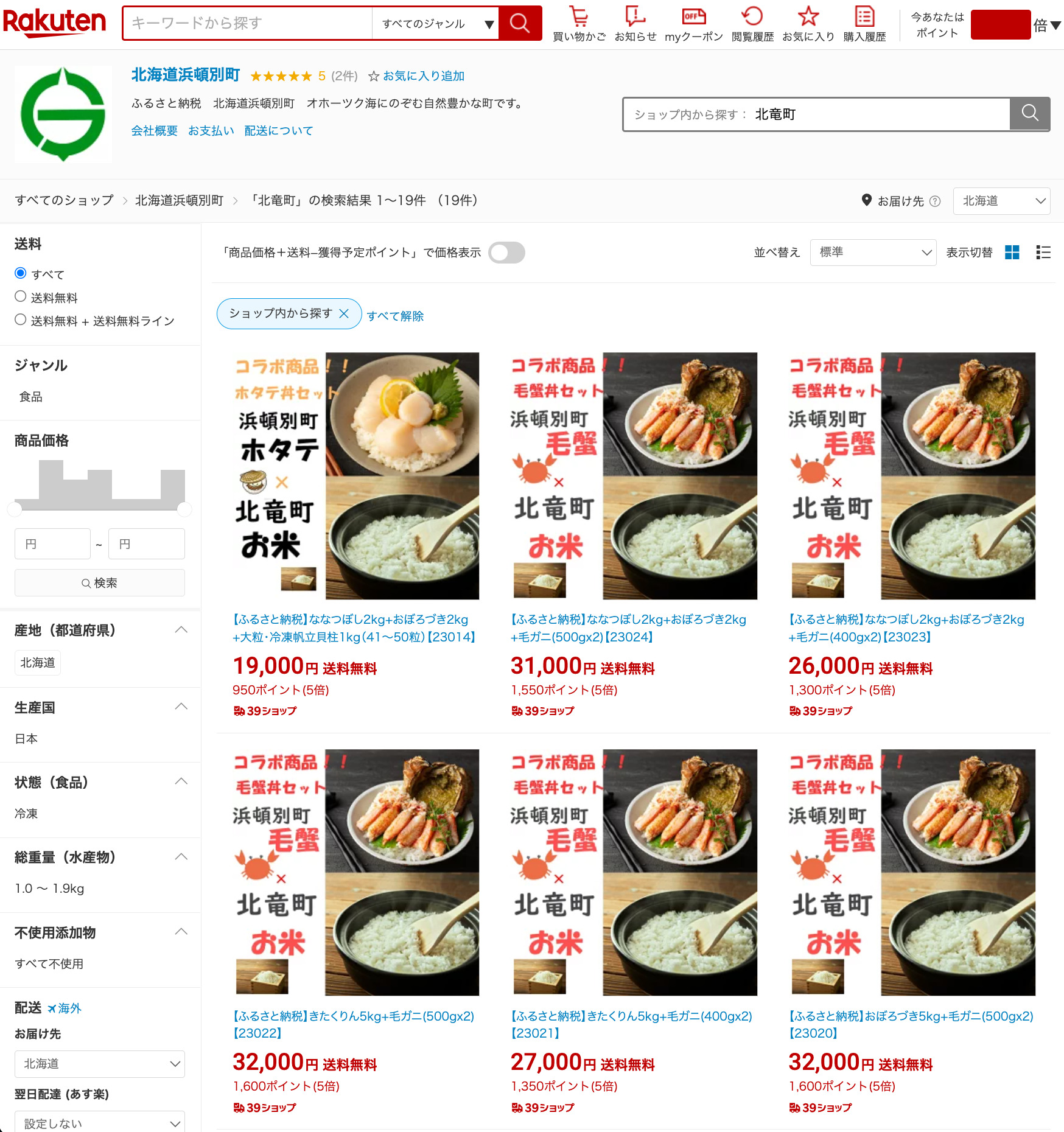
Task: Open myクーポン coupons
Action: pyautogui.click(x=693, y=24)
